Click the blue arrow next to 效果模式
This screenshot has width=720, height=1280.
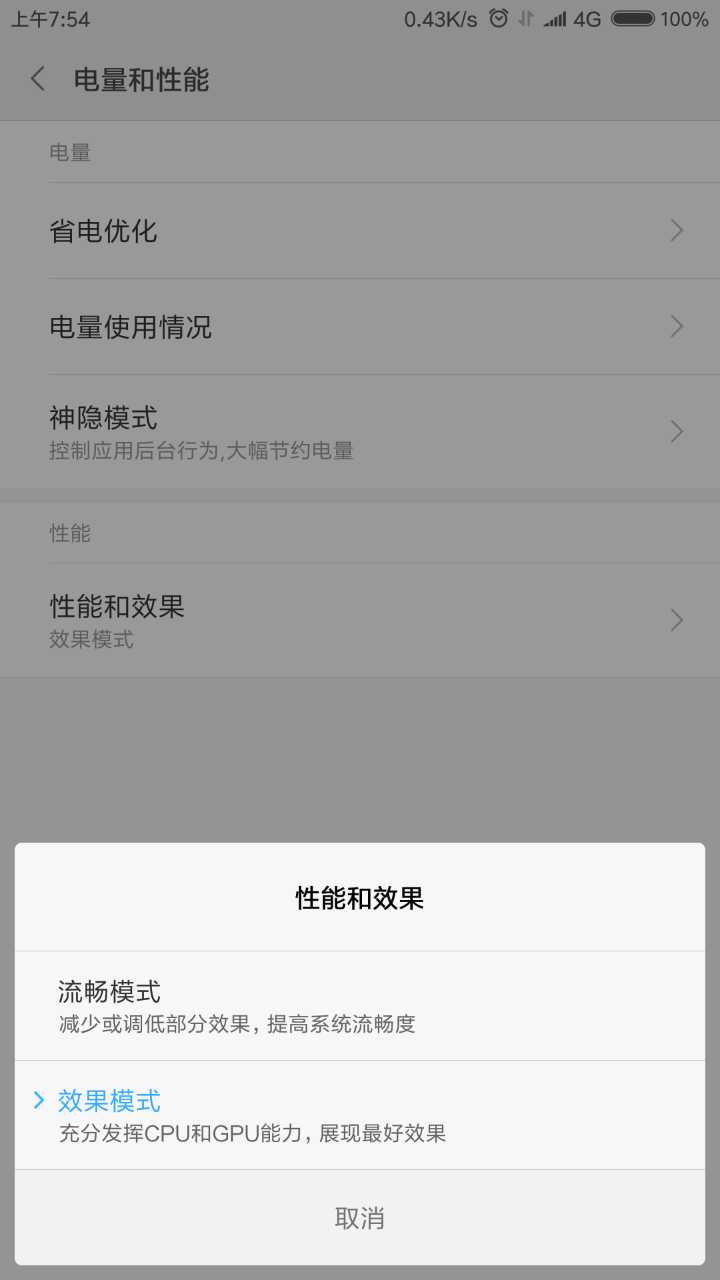click(38, 1101)
